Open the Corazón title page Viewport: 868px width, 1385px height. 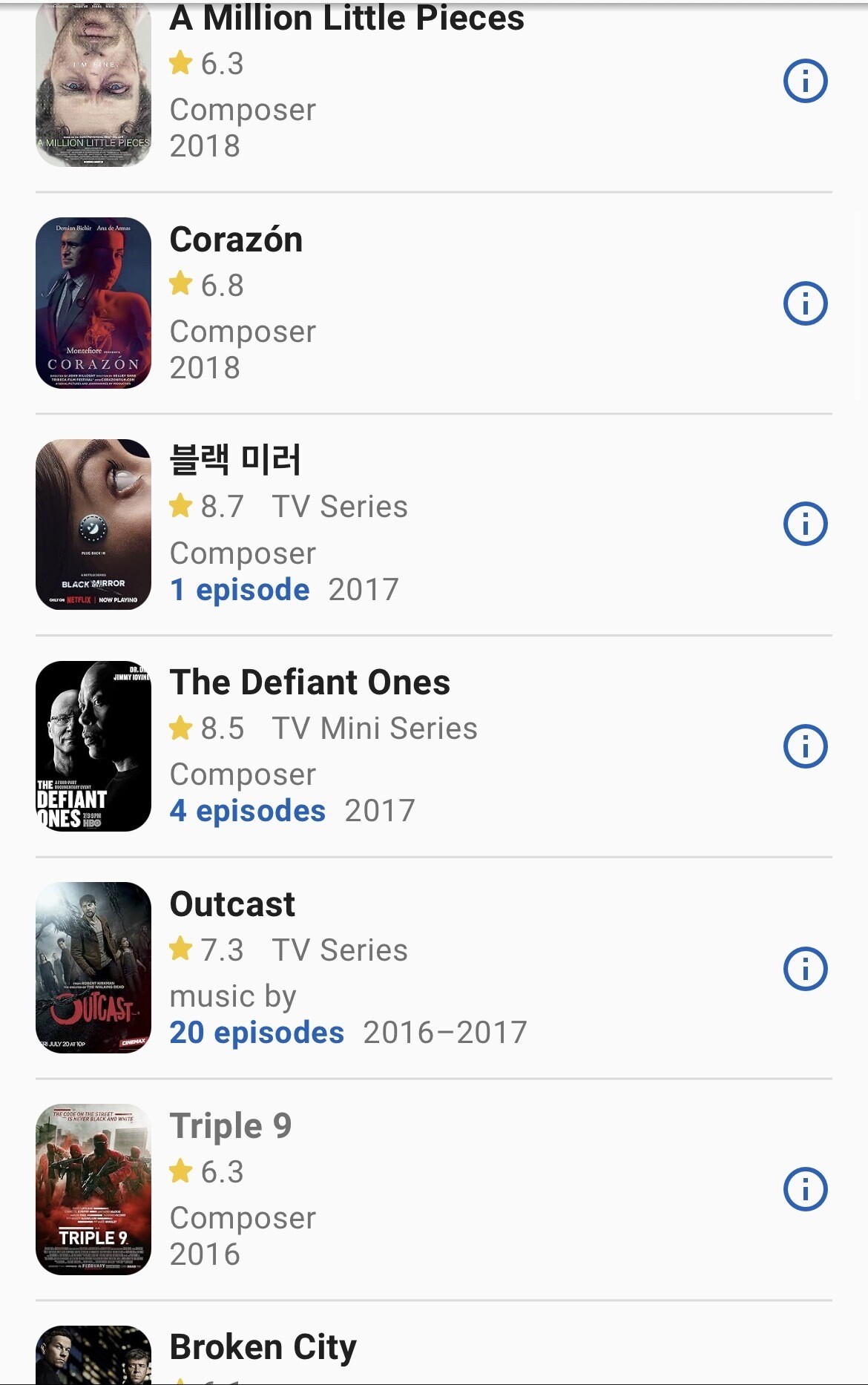[236, 240]
